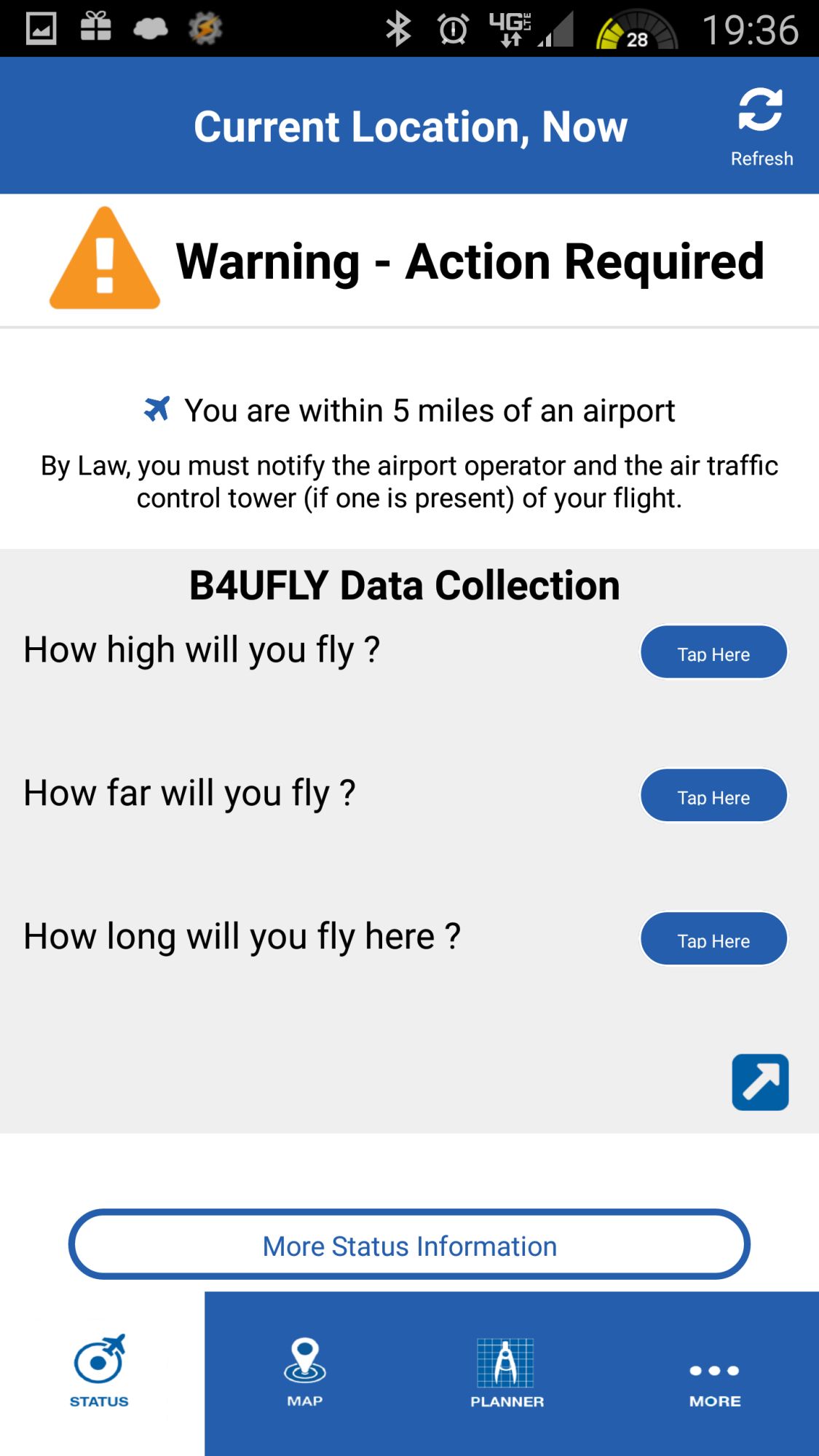Image resolution: width=819 pixels, height=1456 pixels.
Task: Tap Here for how far you'll fly
Action: (713, 796)
